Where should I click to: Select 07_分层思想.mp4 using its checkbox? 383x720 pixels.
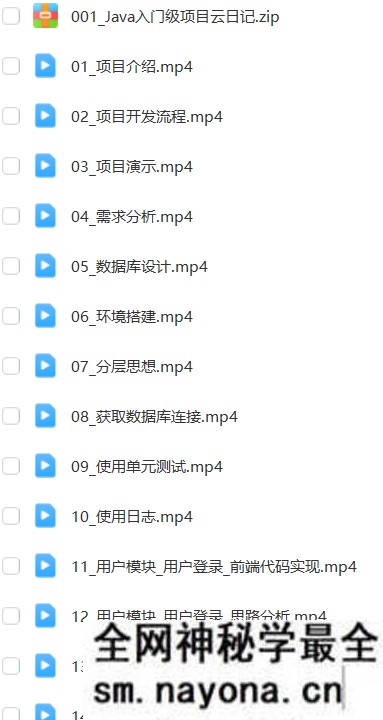(x=11, y=366)
